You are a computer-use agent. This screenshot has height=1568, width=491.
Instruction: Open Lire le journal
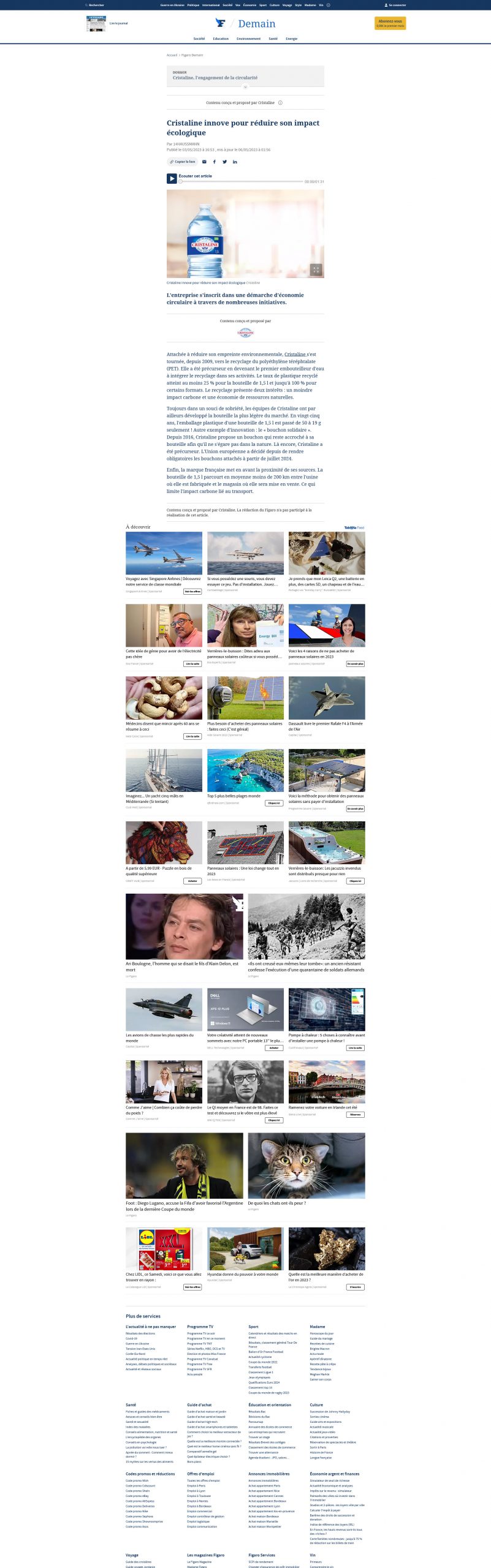click(118, 23)
